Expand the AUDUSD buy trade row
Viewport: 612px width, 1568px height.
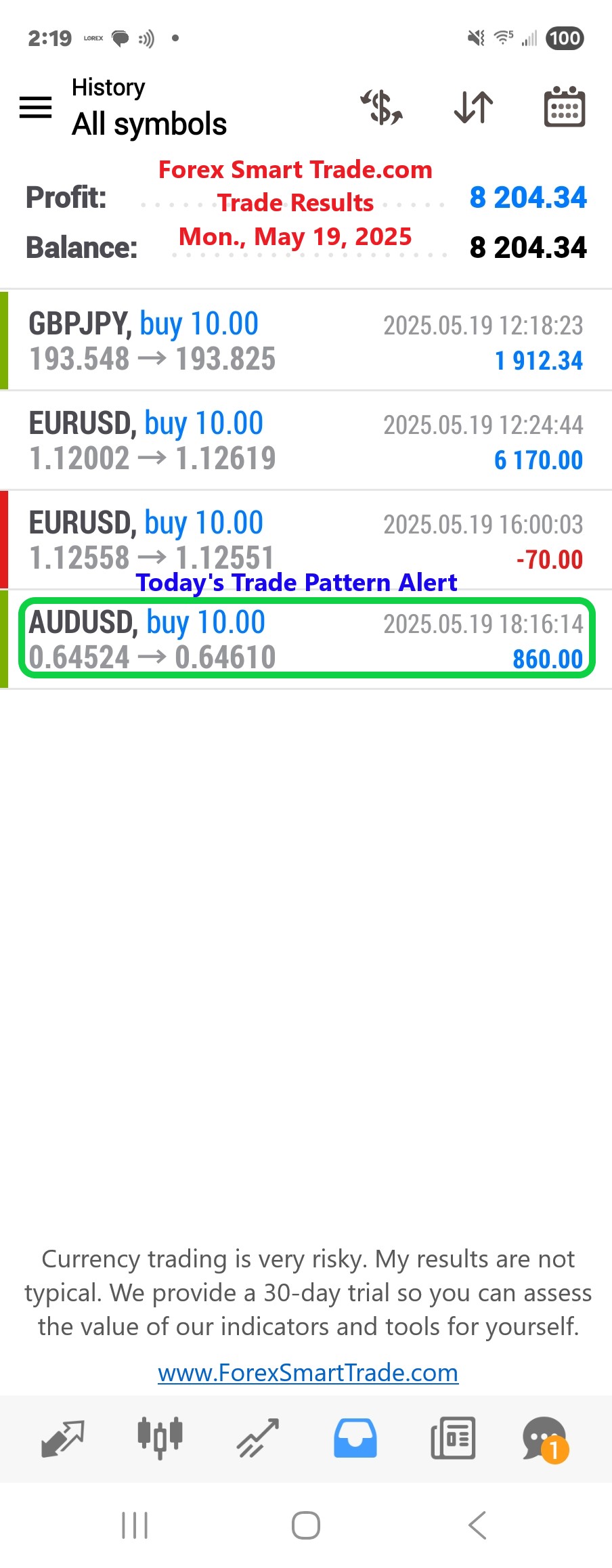(306, 639)
